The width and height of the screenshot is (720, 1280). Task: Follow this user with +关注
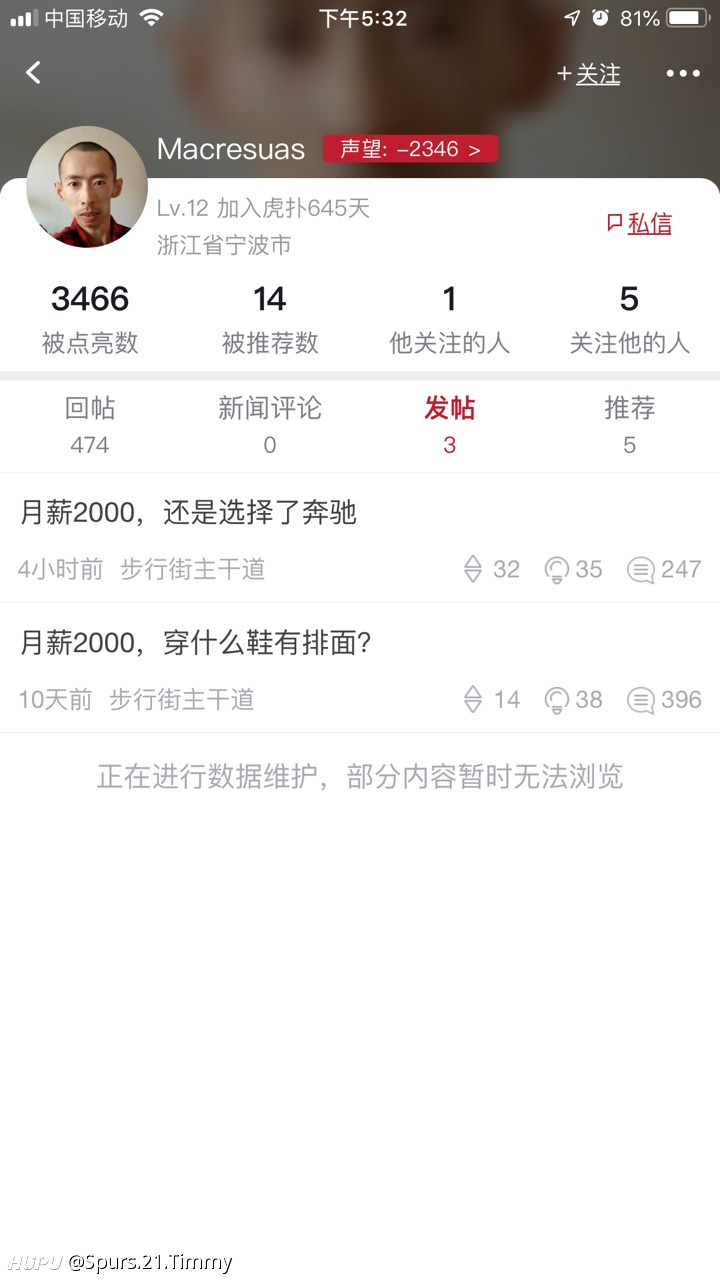pos(589,74)
